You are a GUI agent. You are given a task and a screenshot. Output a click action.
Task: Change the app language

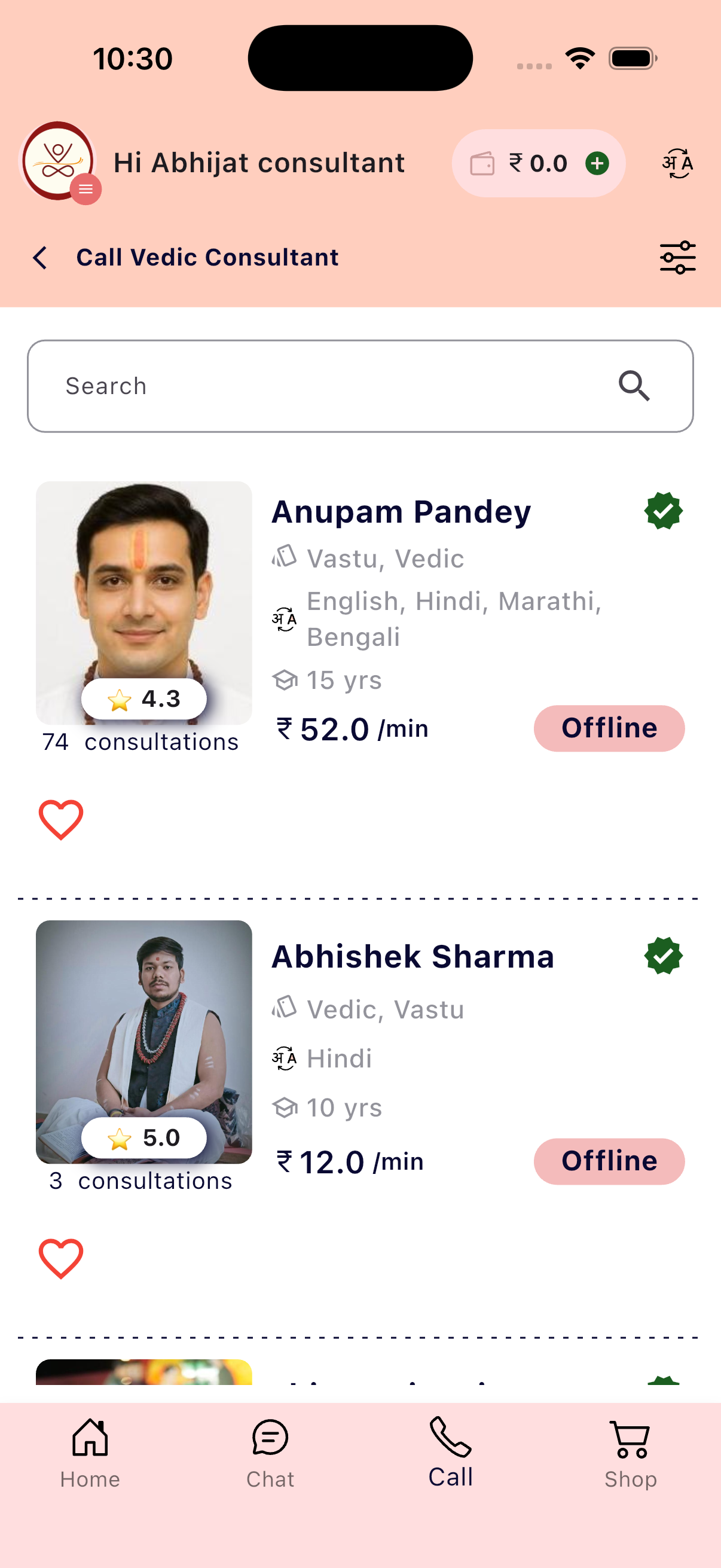(x=677, y=163)
